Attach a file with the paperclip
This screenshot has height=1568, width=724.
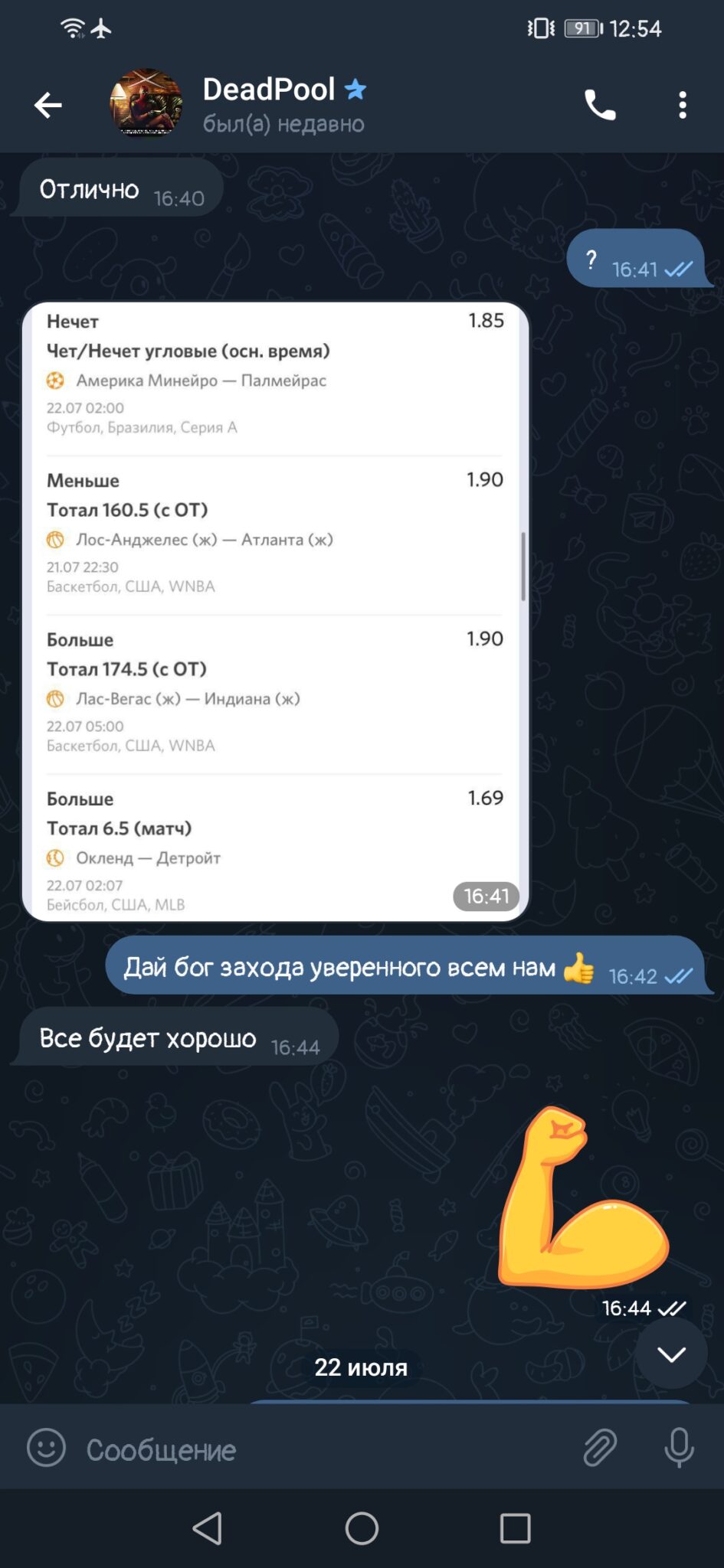600,1448
